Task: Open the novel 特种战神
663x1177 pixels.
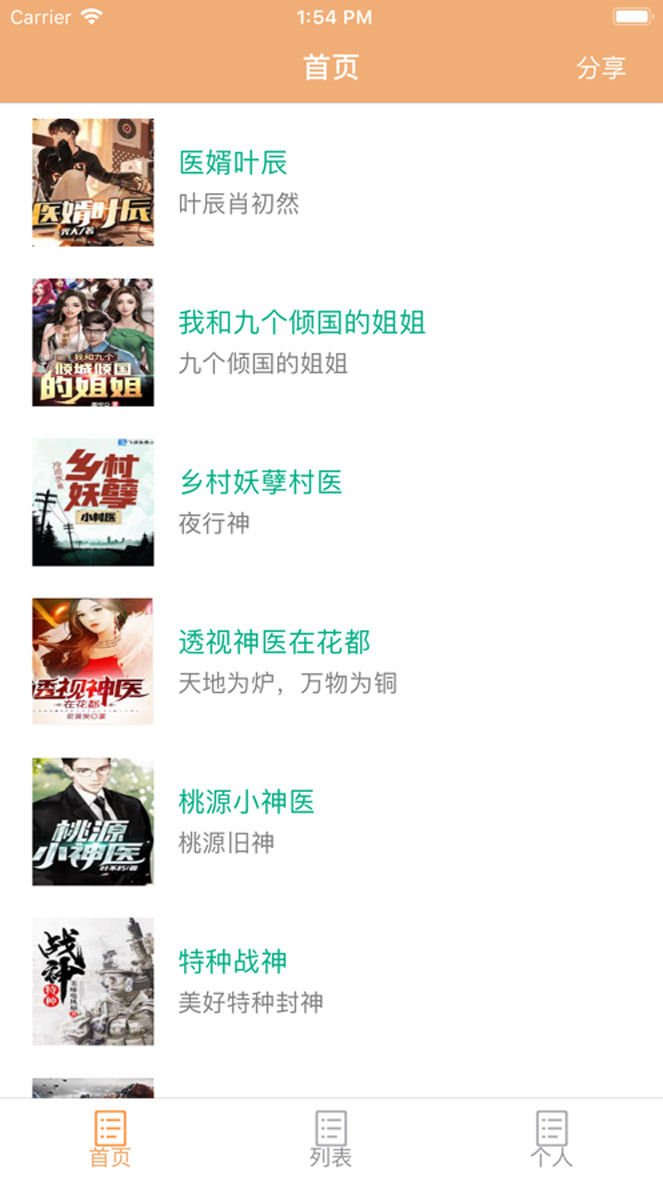Action: pyautogui.click(x=331, y=981)
